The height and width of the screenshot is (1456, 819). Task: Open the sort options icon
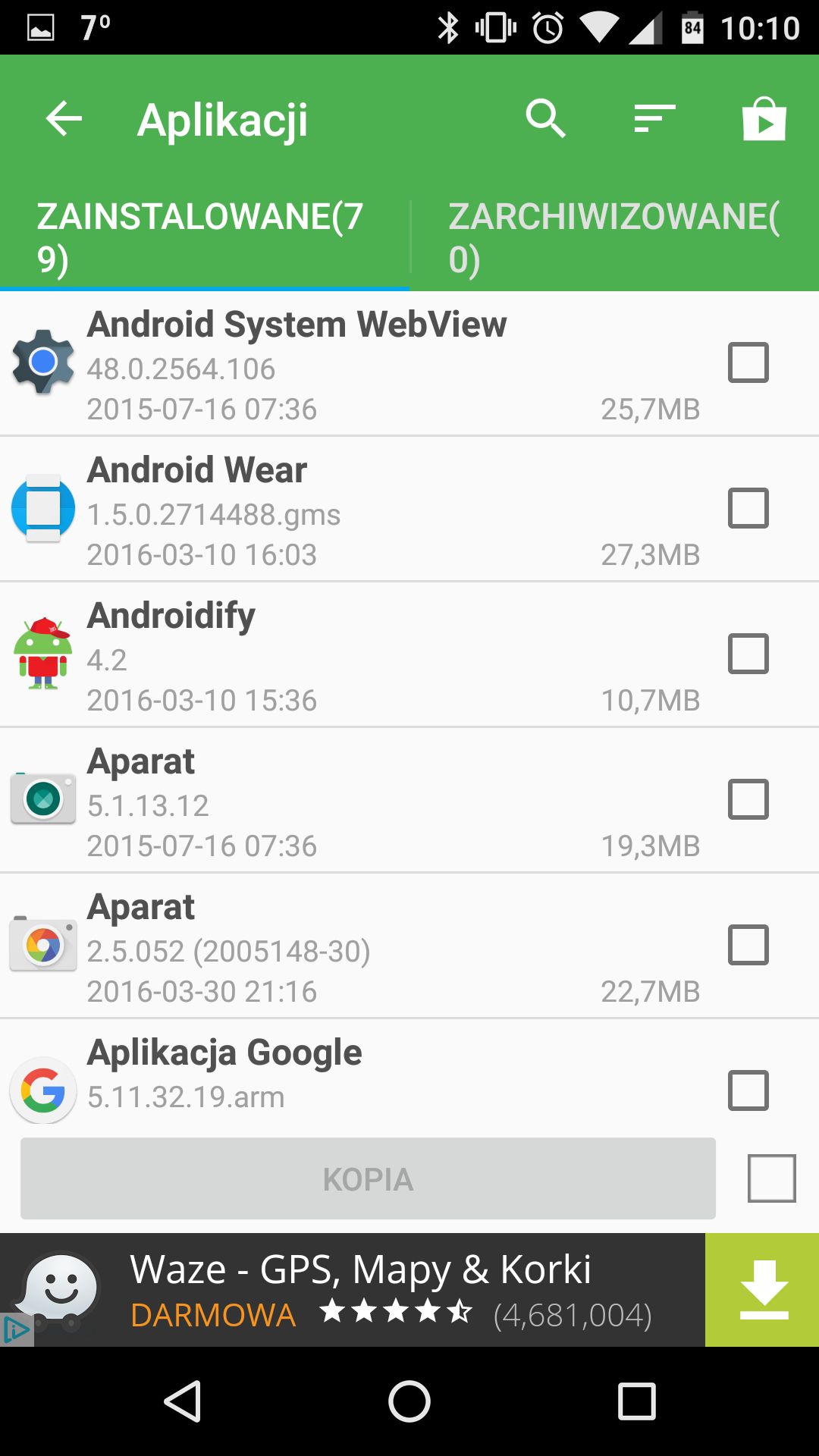point(654,119)
